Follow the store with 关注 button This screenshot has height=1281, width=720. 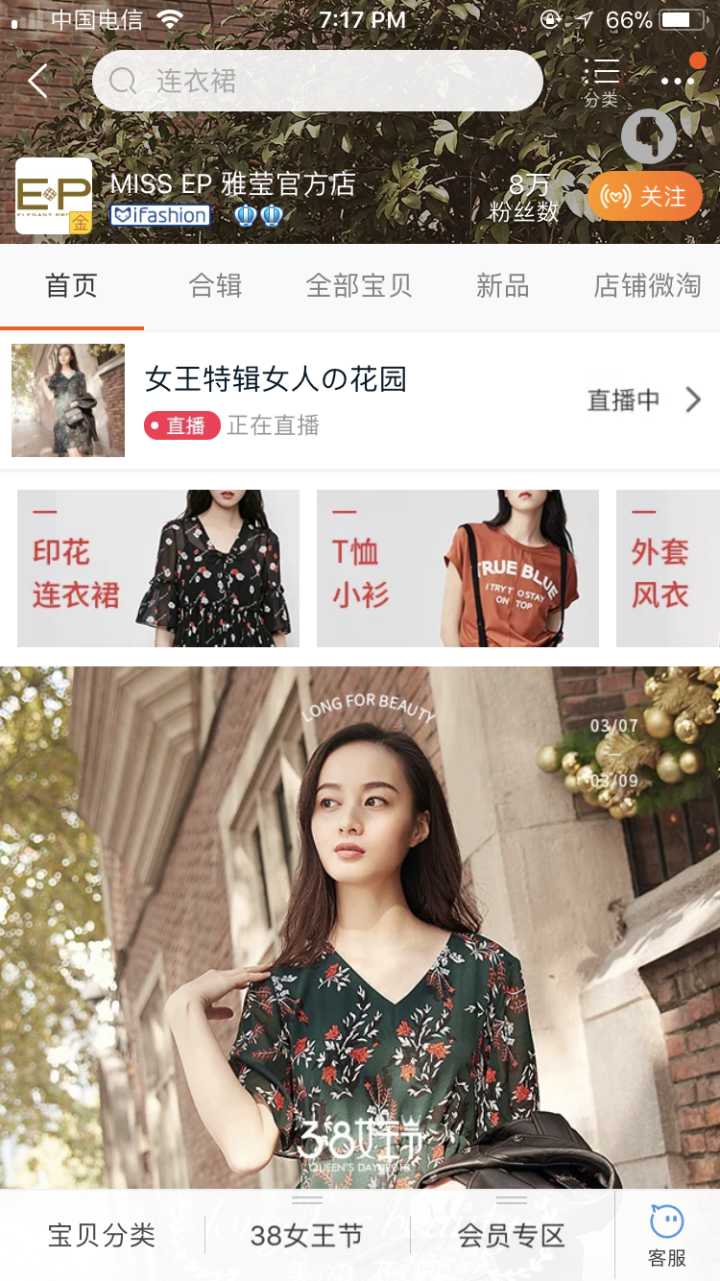645,196
